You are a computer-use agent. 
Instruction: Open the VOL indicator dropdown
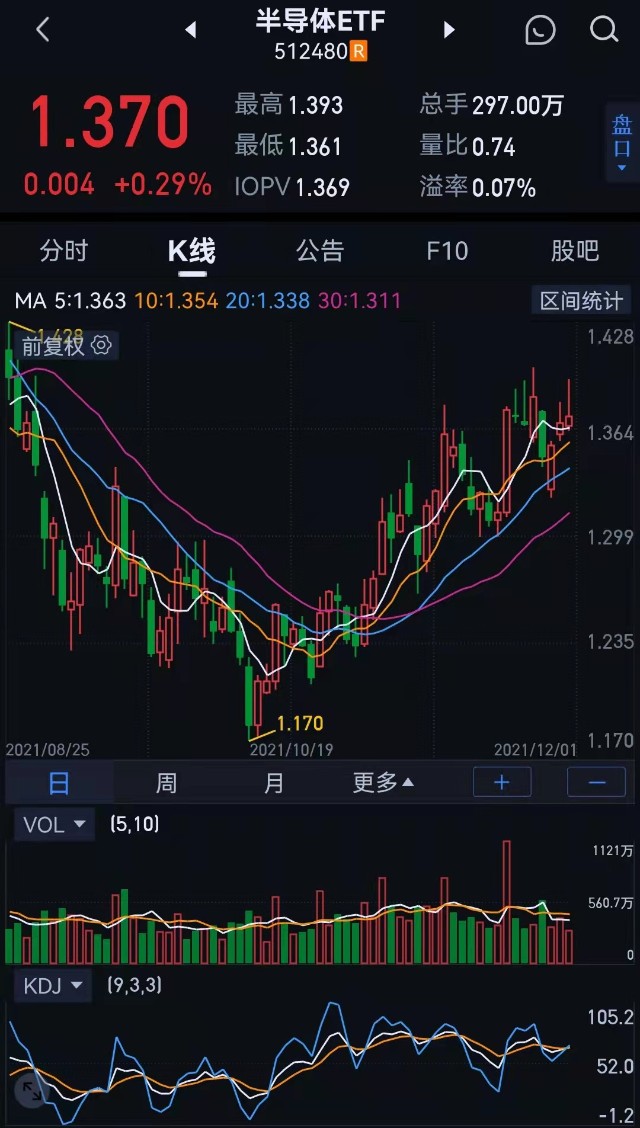54,824
